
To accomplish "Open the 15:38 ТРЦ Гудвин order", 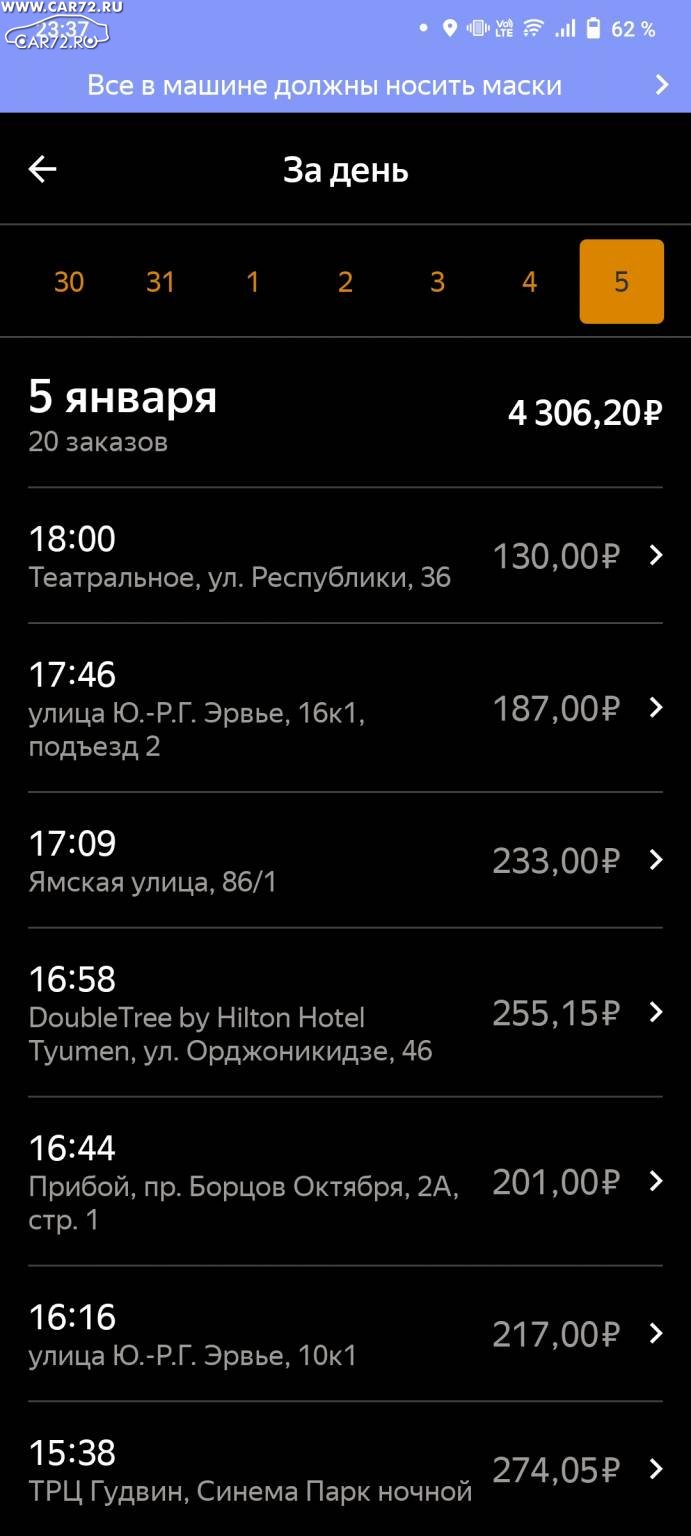I will point(345,1469).
